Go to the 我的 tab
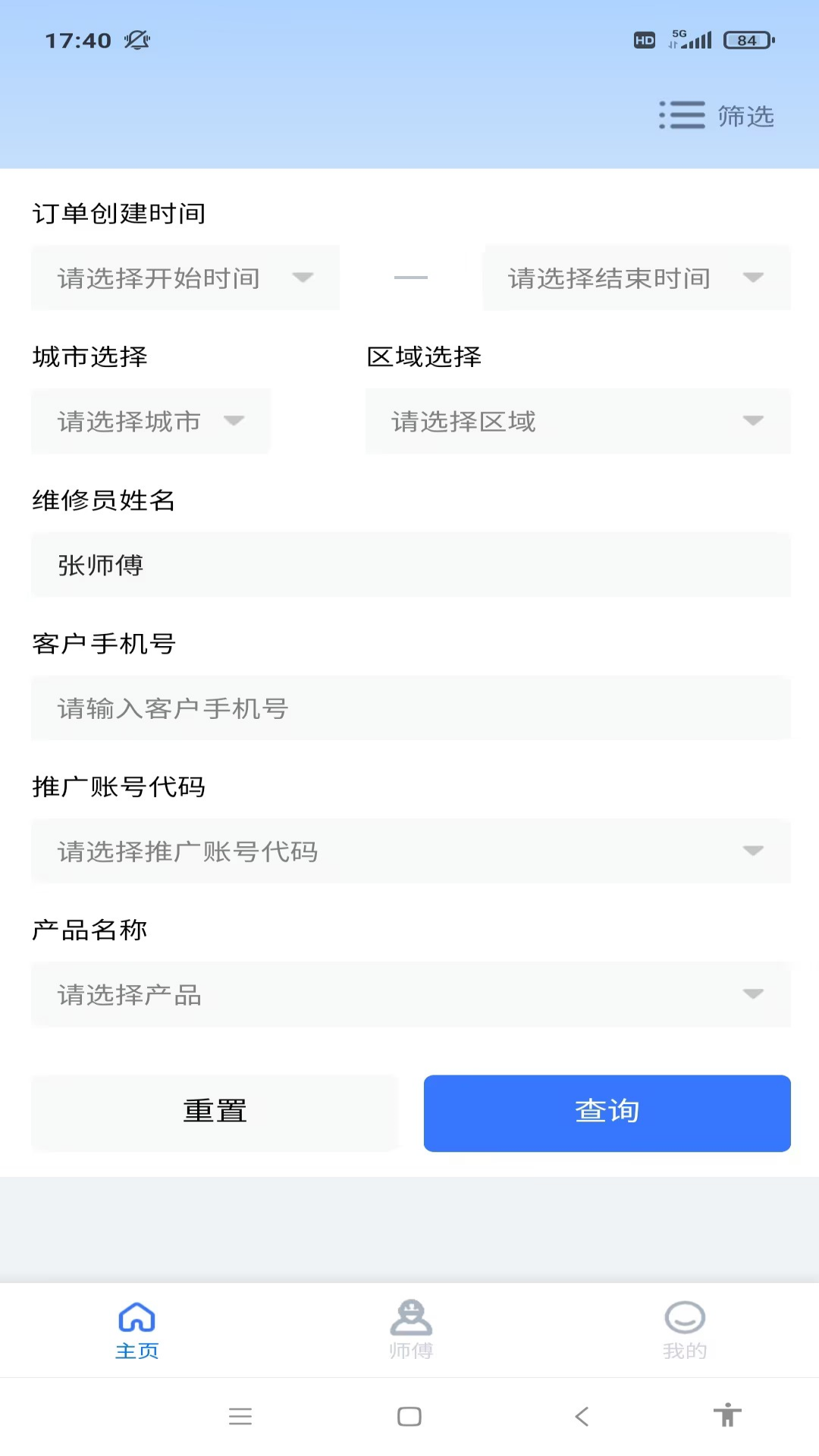The height and width of the screenshot is (1456, 819). [684, 1330]
